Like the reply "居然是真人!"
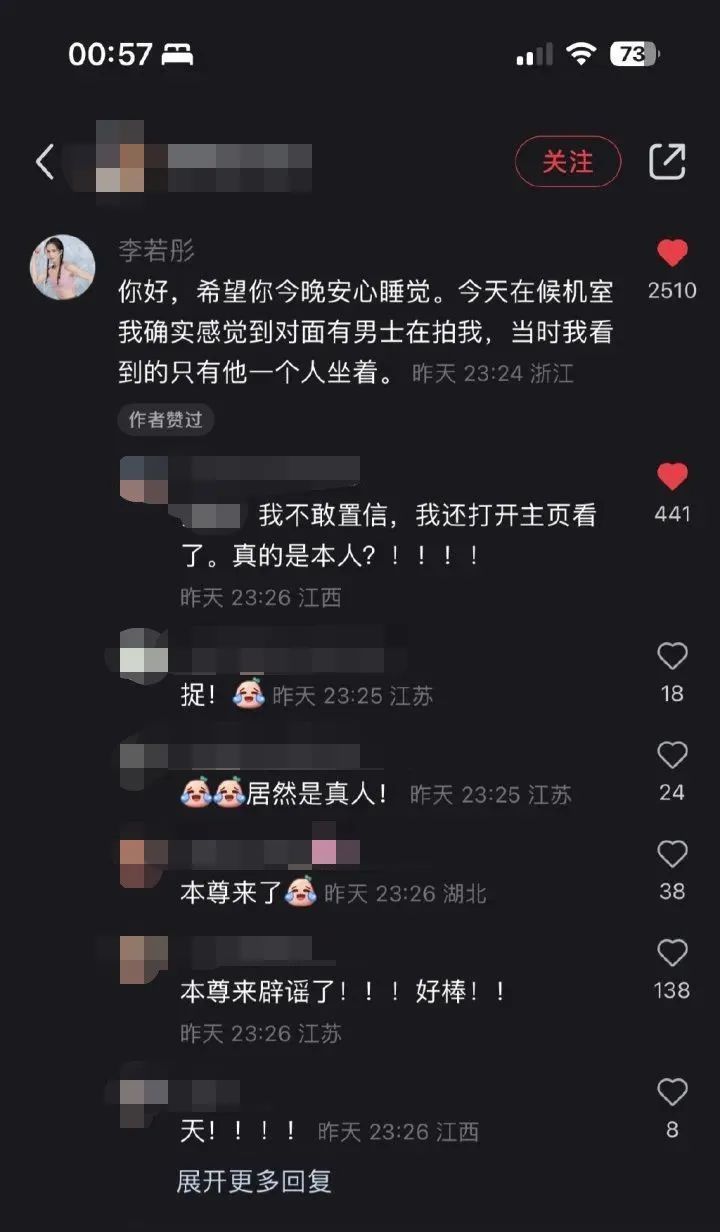The width and height of the screenshot is (720, 1232). click(672, 755)
